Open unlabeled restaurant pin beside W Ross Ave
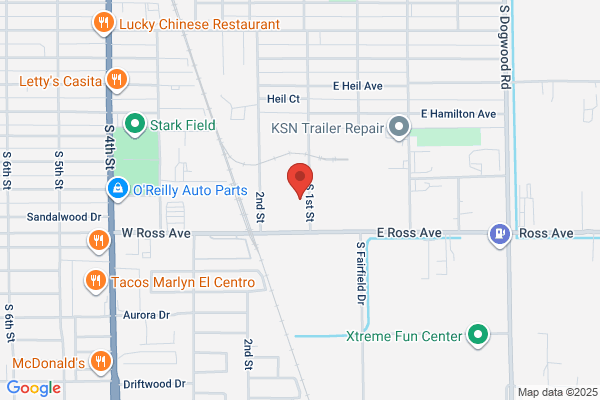The height and width of the screenshot is (400, 600). point(99,241)
